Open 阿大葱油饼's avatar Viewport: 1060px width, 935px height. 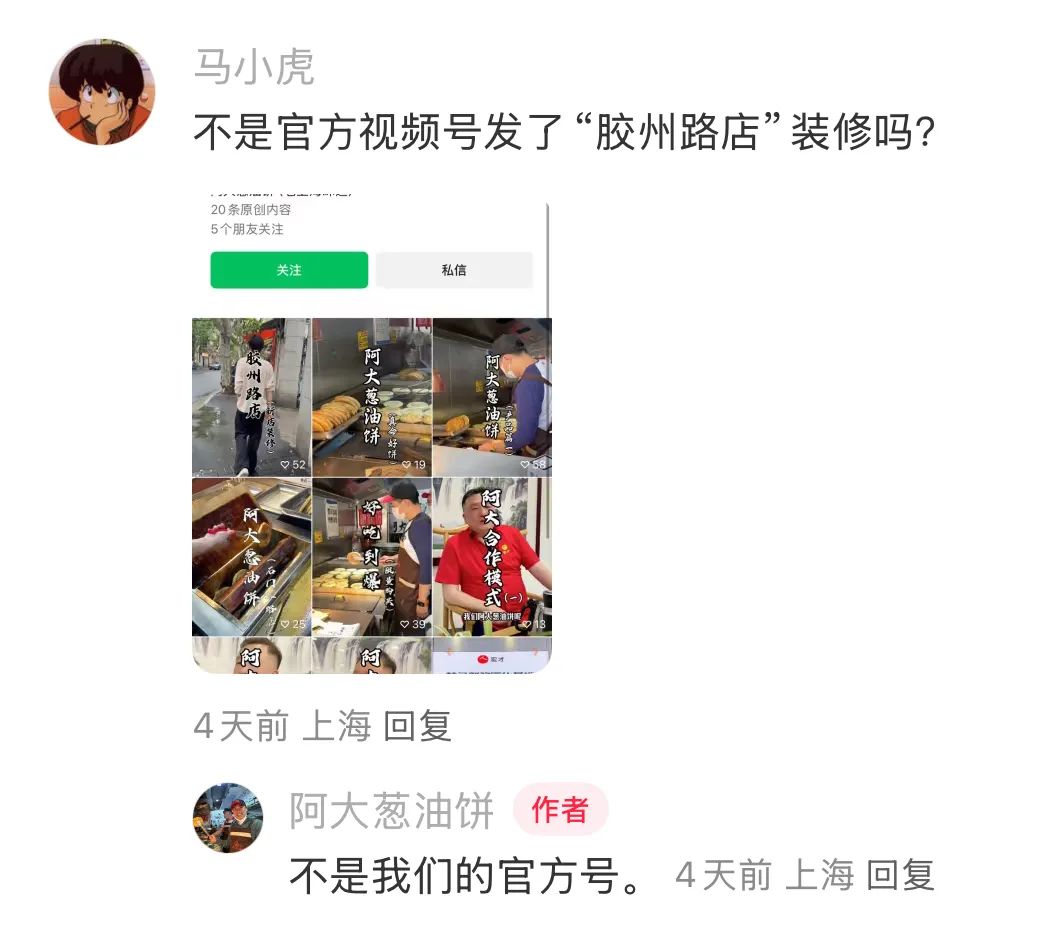(x=228, y=818)
